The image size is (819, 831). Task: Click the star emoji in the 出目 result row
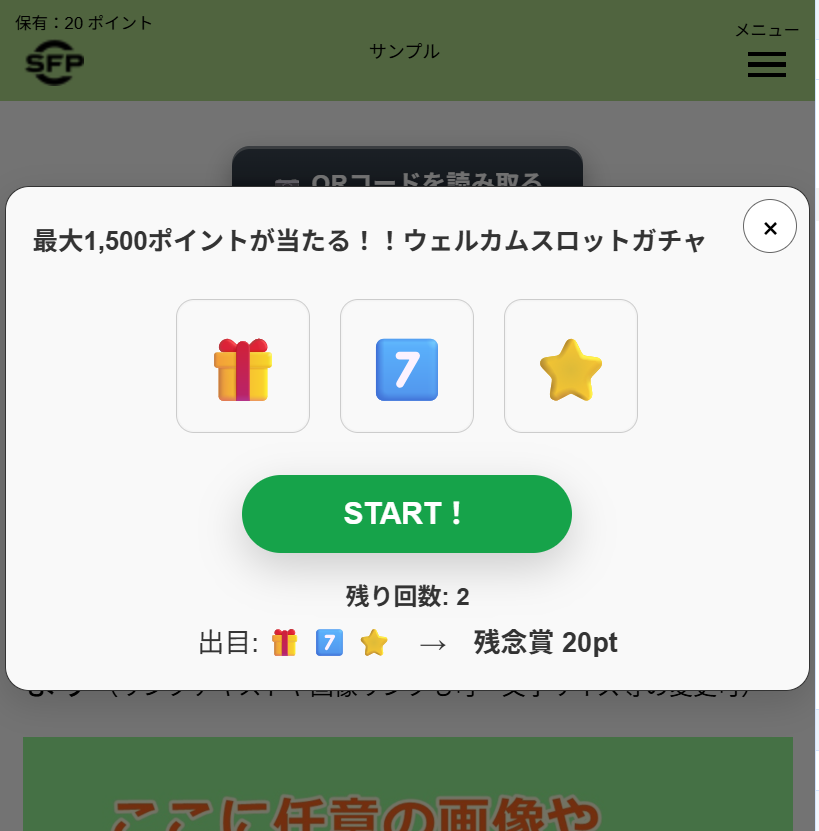(x=373, y=642)
